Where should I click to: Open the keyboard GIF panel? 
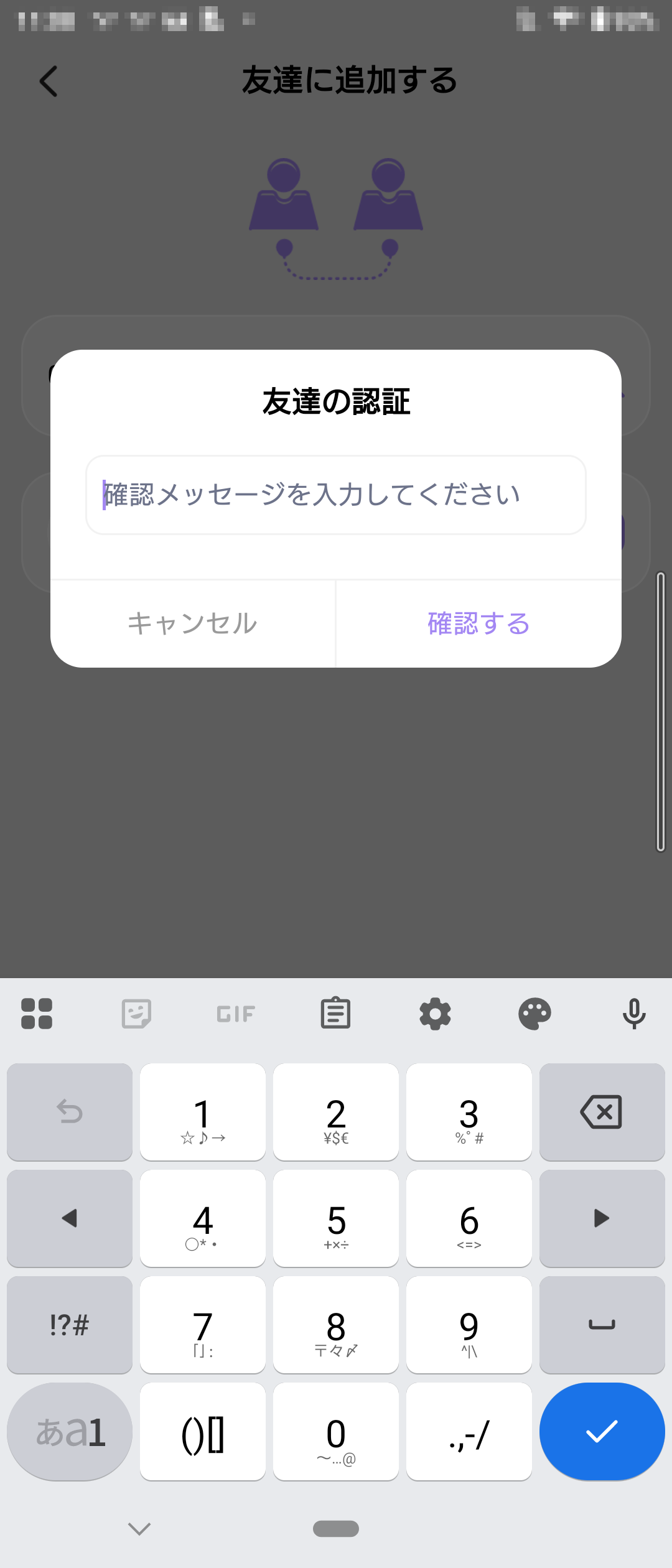[x=236, y=1014]
